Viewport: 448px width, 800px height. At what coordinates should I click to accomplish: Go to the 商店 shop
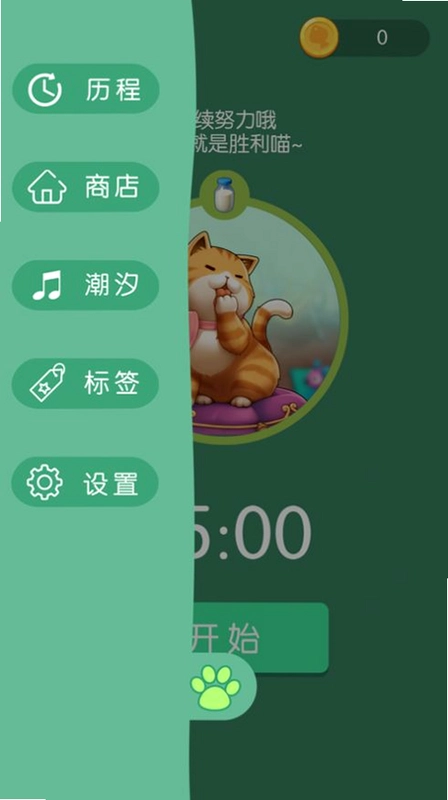click(x=86, y=187)
